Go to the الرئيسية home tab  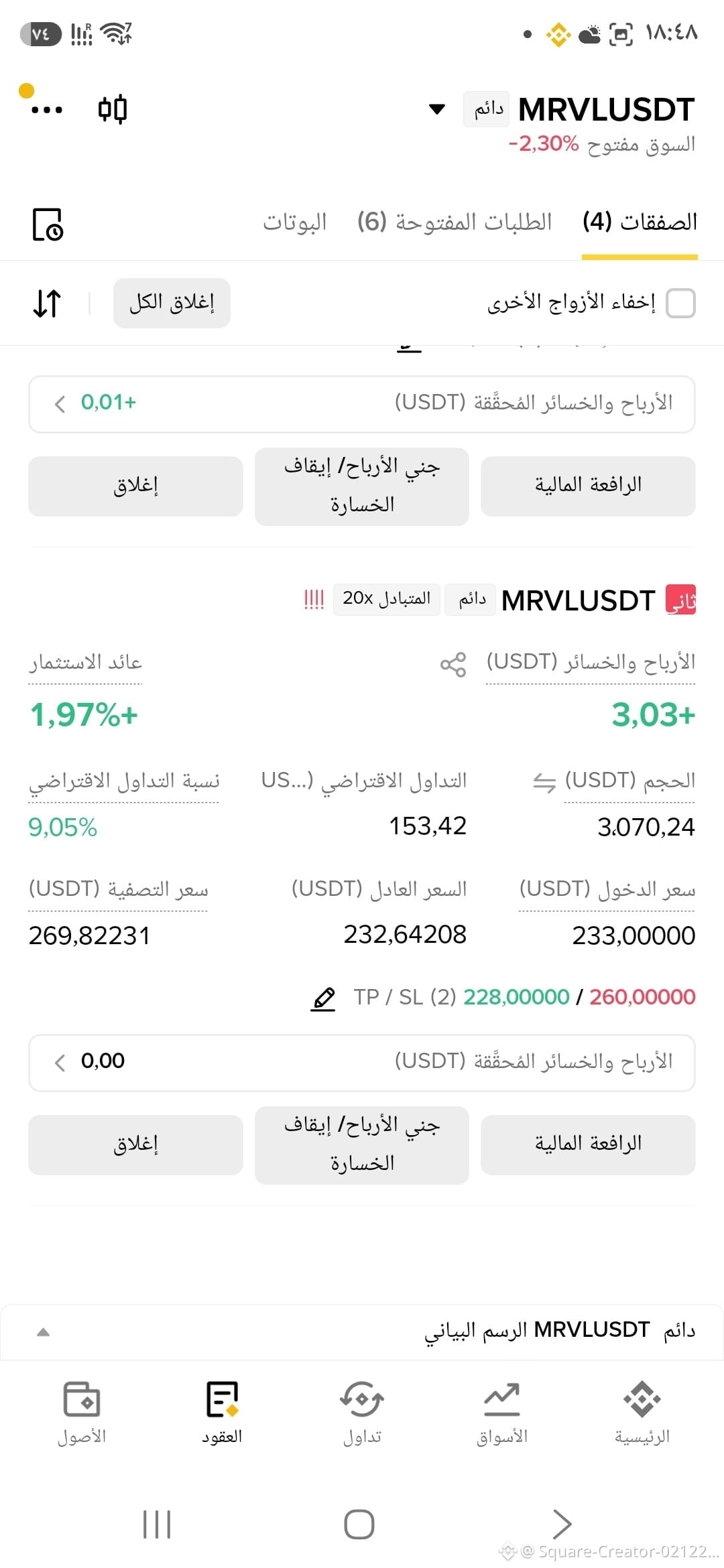click(642, 1413)
